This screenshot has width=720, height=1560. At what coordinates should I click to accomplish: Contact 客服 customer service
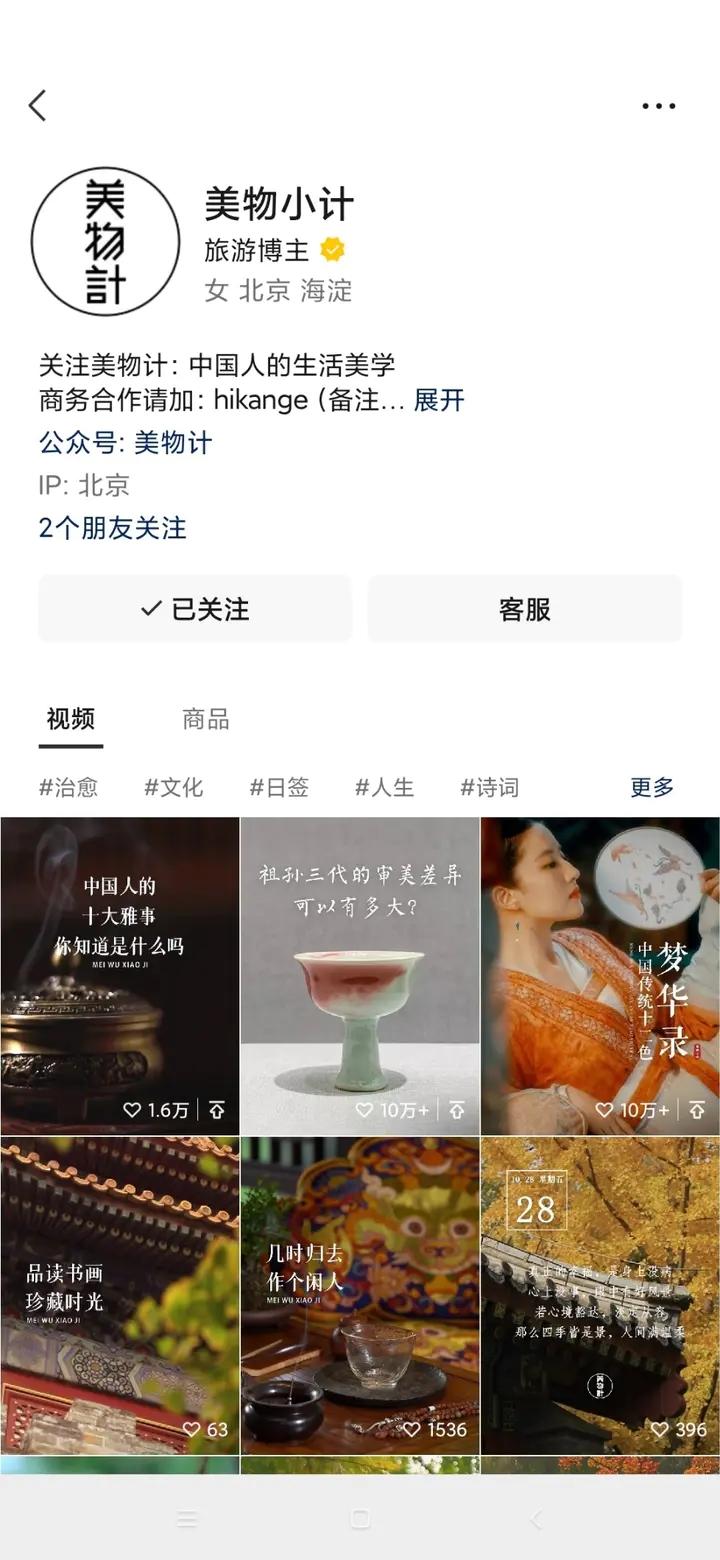coord(524,608)
